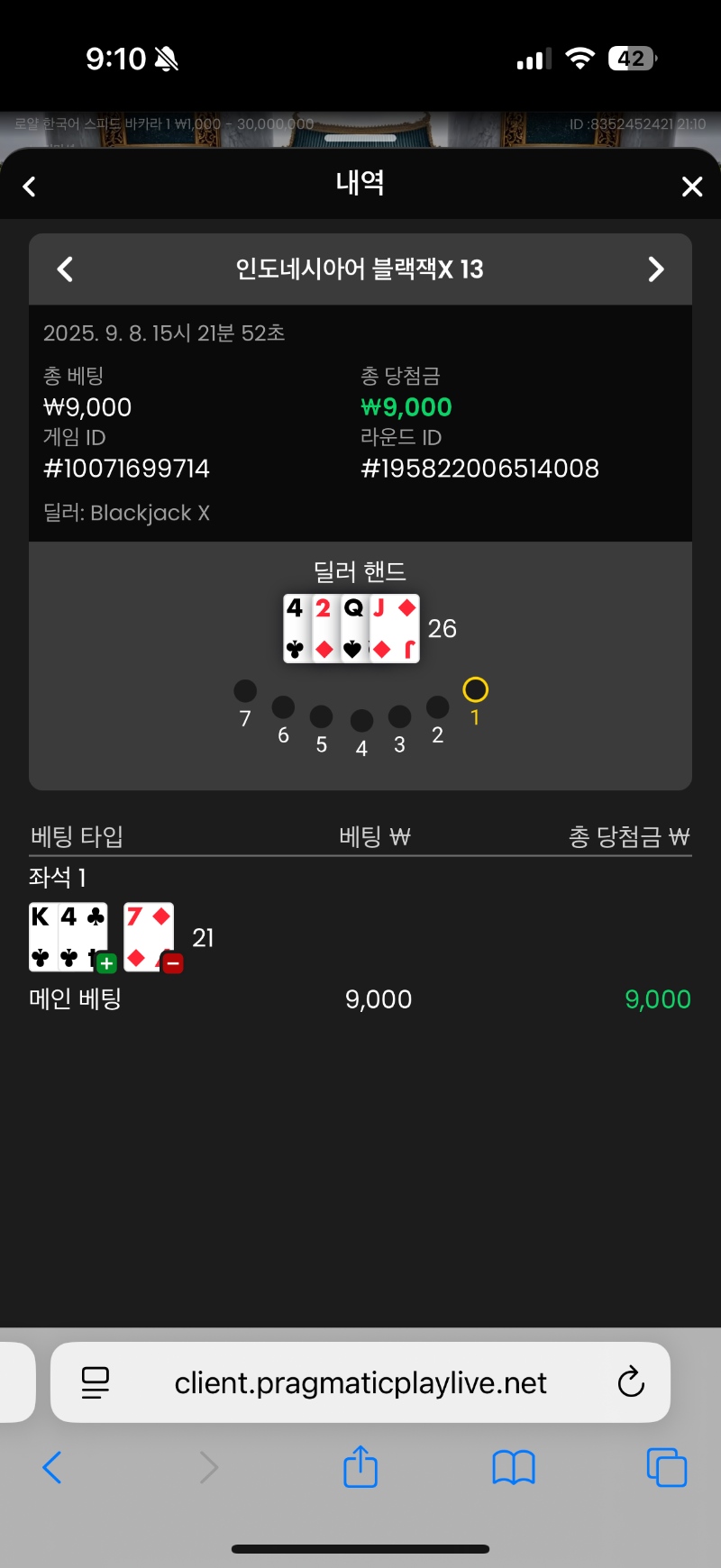The image size is (721, 1568).
Task: Tap the Safari address bar client.pragmaticplaylive.net
Action: click(x=360, y=1382)
